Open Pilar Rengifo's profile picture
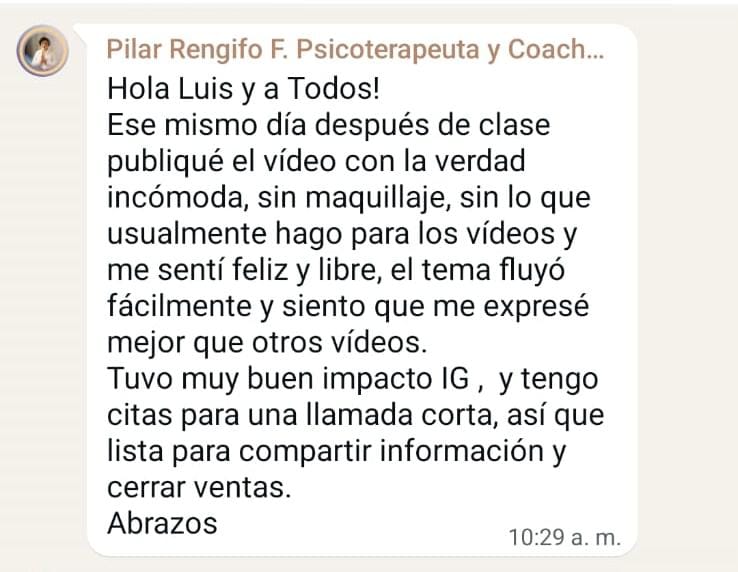The image size is (738, 572). (x=44, y=52)
